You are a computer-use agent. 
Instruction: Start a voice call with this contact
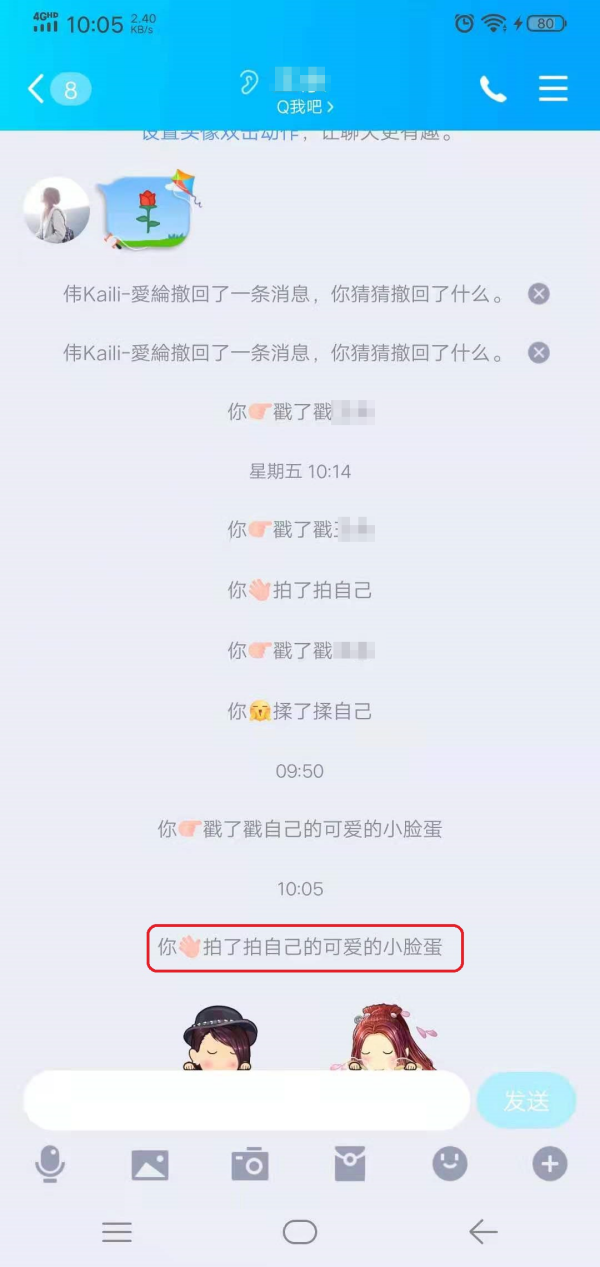(x=493, y=90)
